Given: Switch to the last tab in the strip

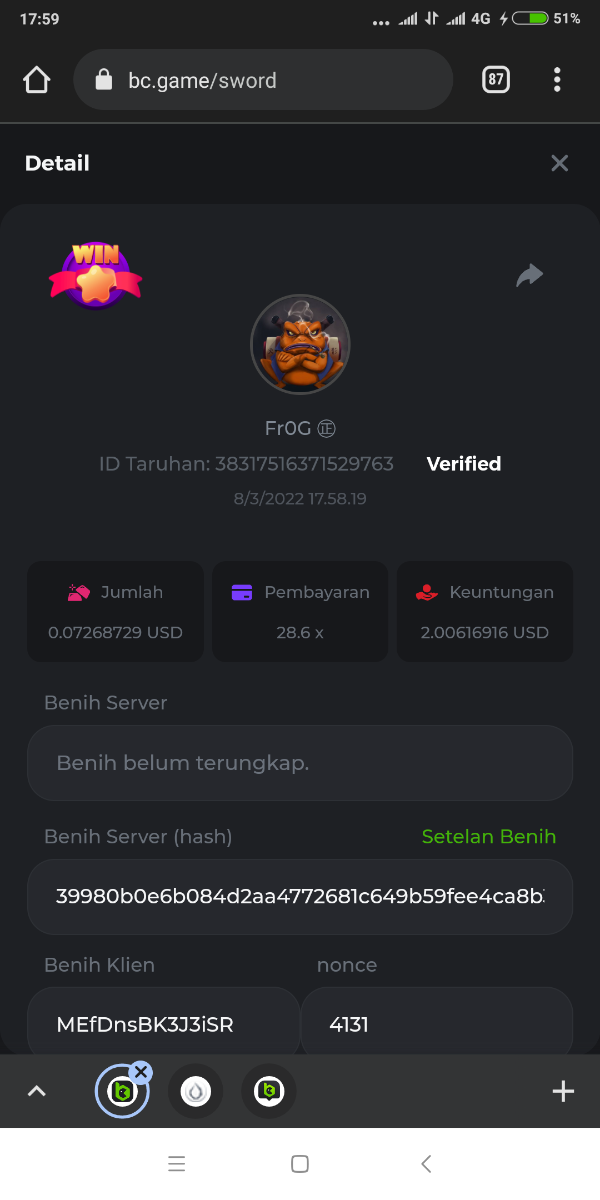Looking at the screenshot, I should pos(268,1092).
